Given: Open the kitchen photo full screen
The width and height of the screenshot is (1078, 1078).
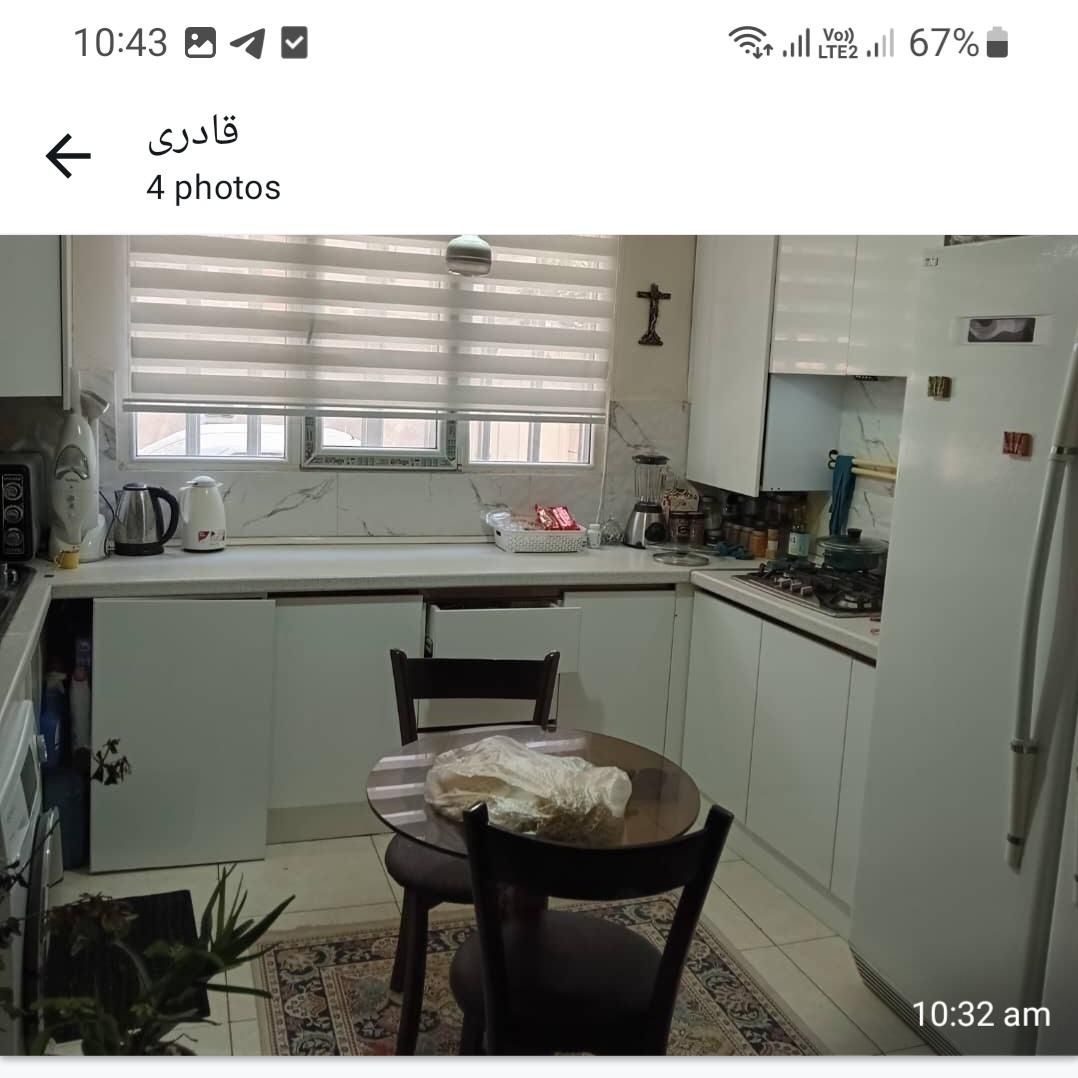Looking at the screenshot, I should (539, 645).
